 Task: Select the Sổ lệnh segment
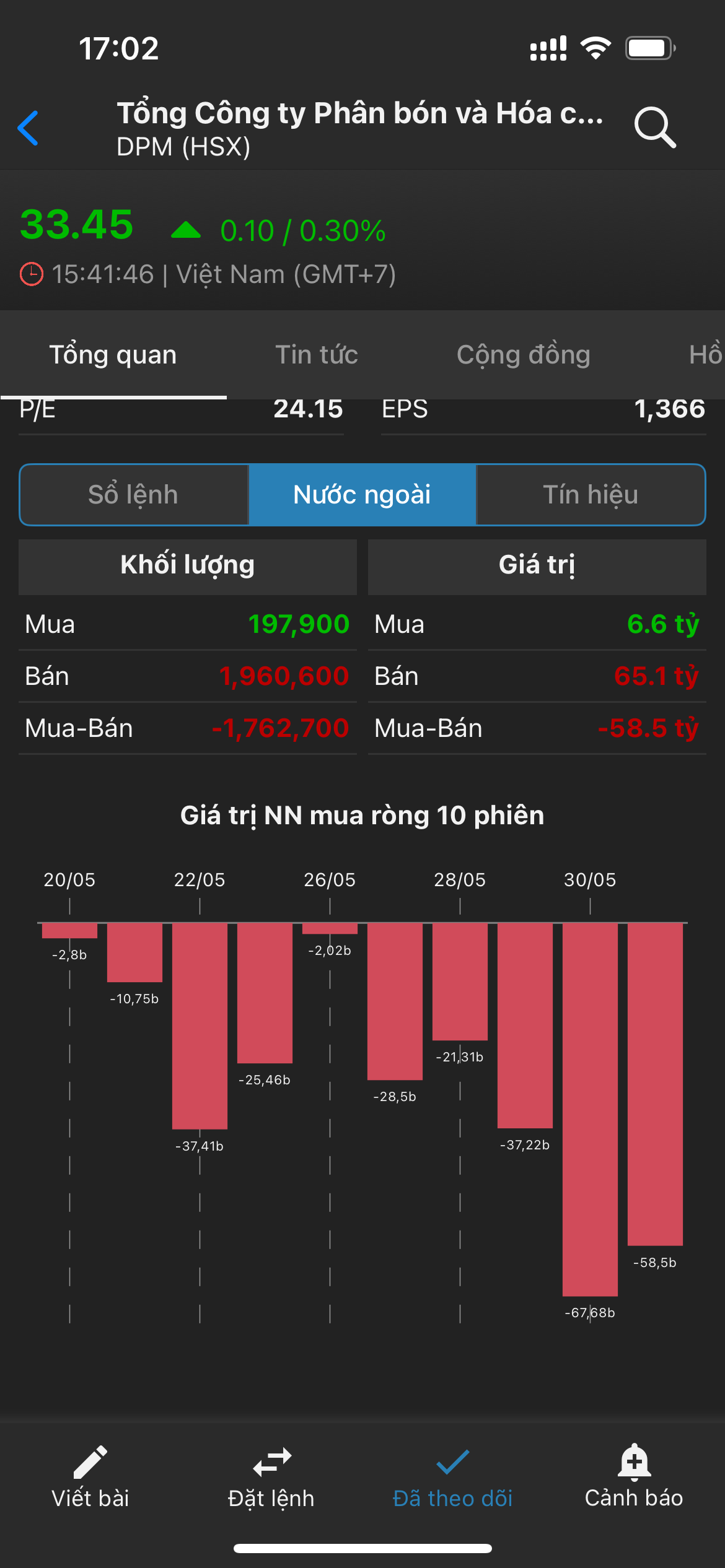134,495
